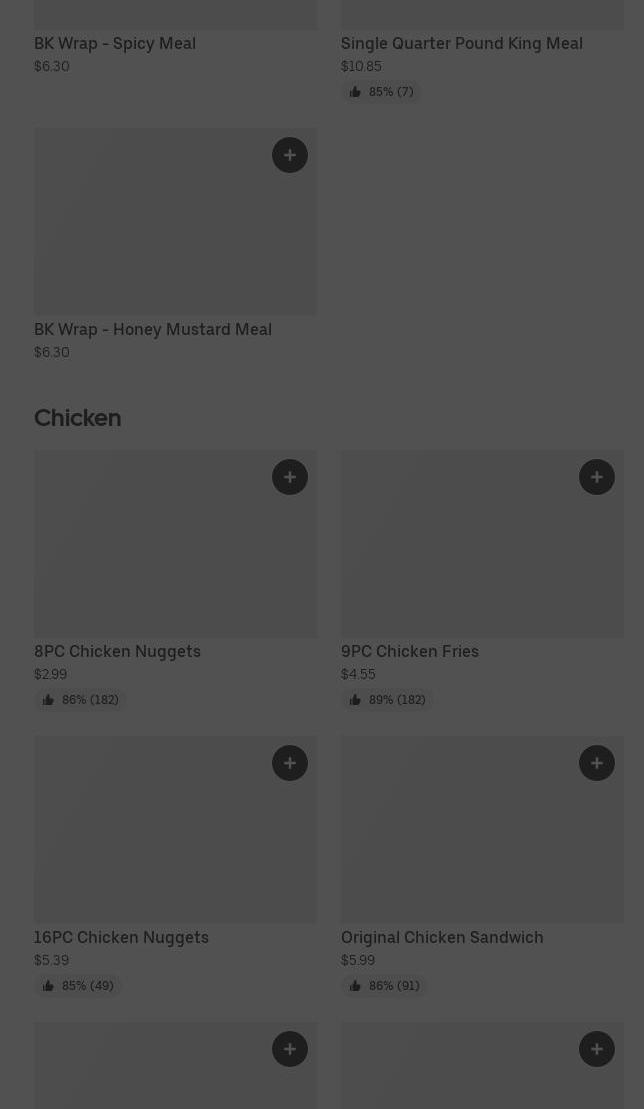Screen dimensions: 644x1109
Task: Add 16PC Chicken Nuggets to cart
Action: tap(290, 762)
